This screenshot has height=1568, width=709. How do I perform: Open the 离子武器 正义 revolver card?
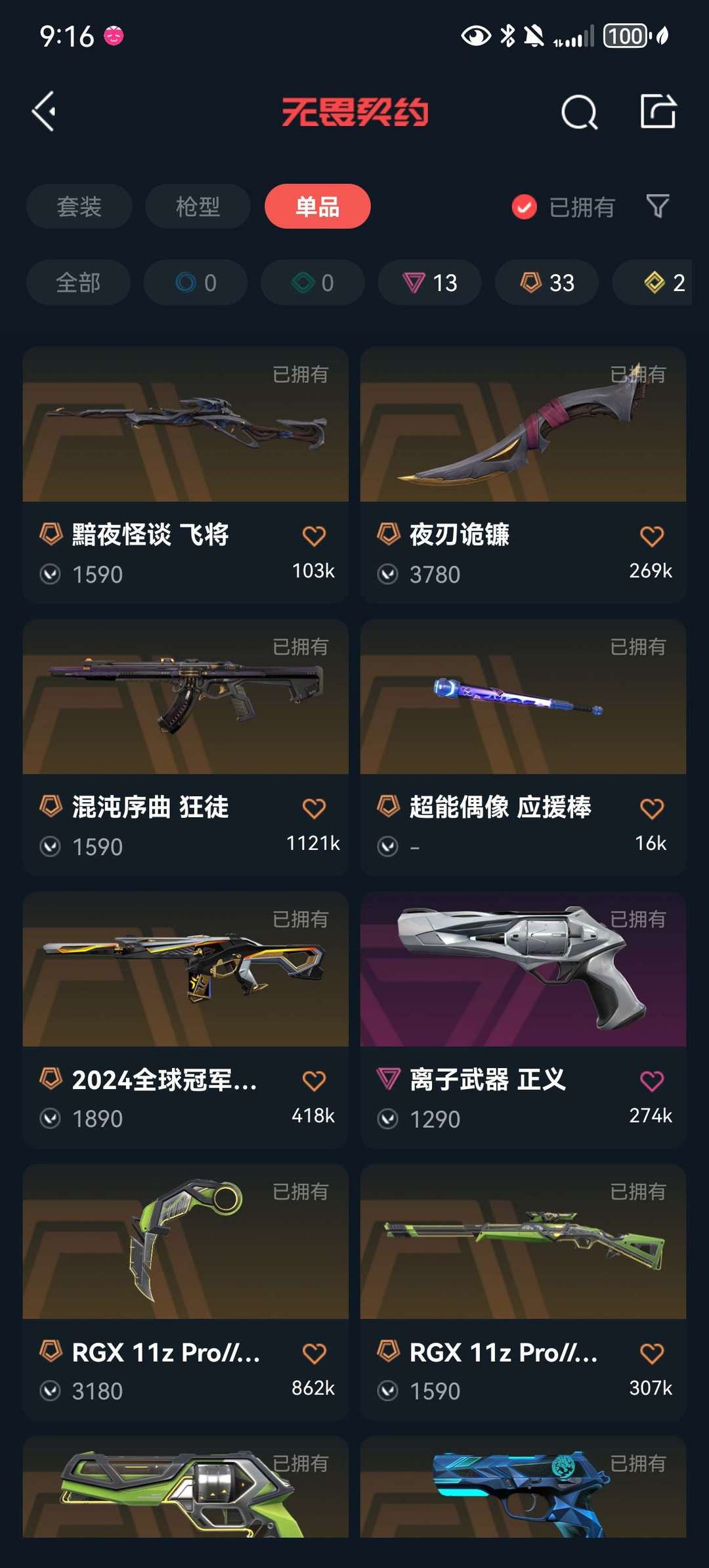[523, 1019]
